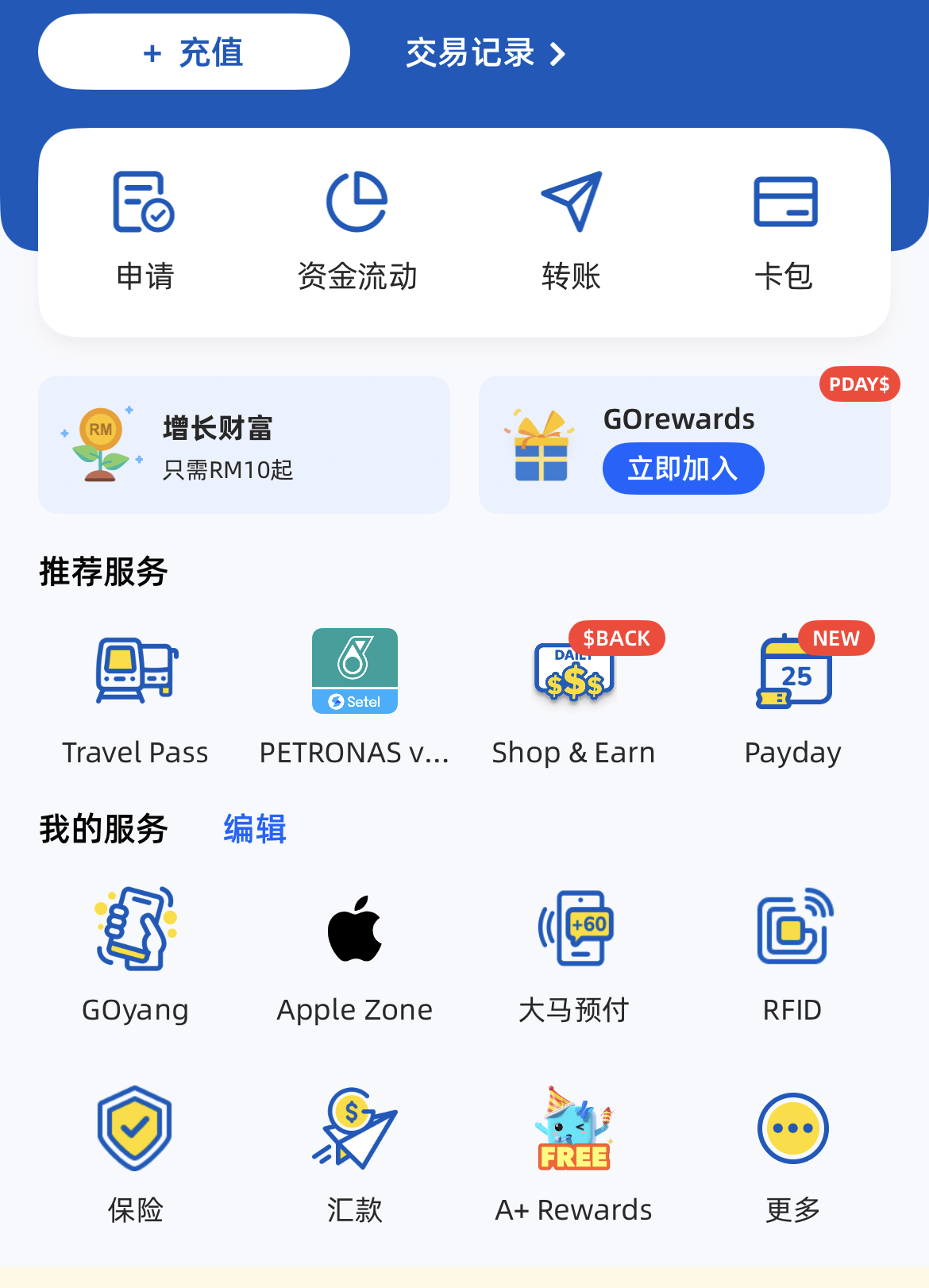
Task: Open 大马预付 prepaid top-up
Action: (x=573, y=953)
